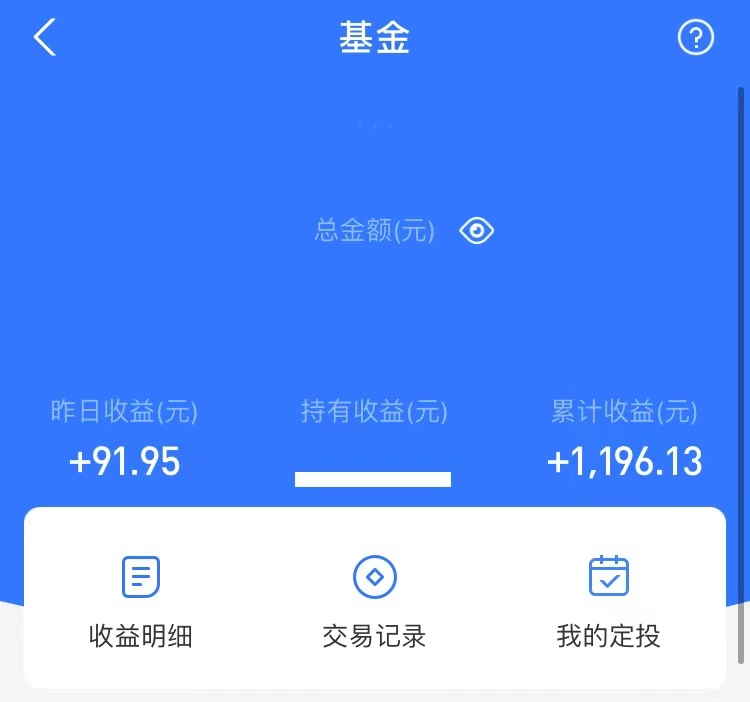The image size is (750, 702).
Task: Open 收益明细 earnings details
Action: [x=141, y=599]
